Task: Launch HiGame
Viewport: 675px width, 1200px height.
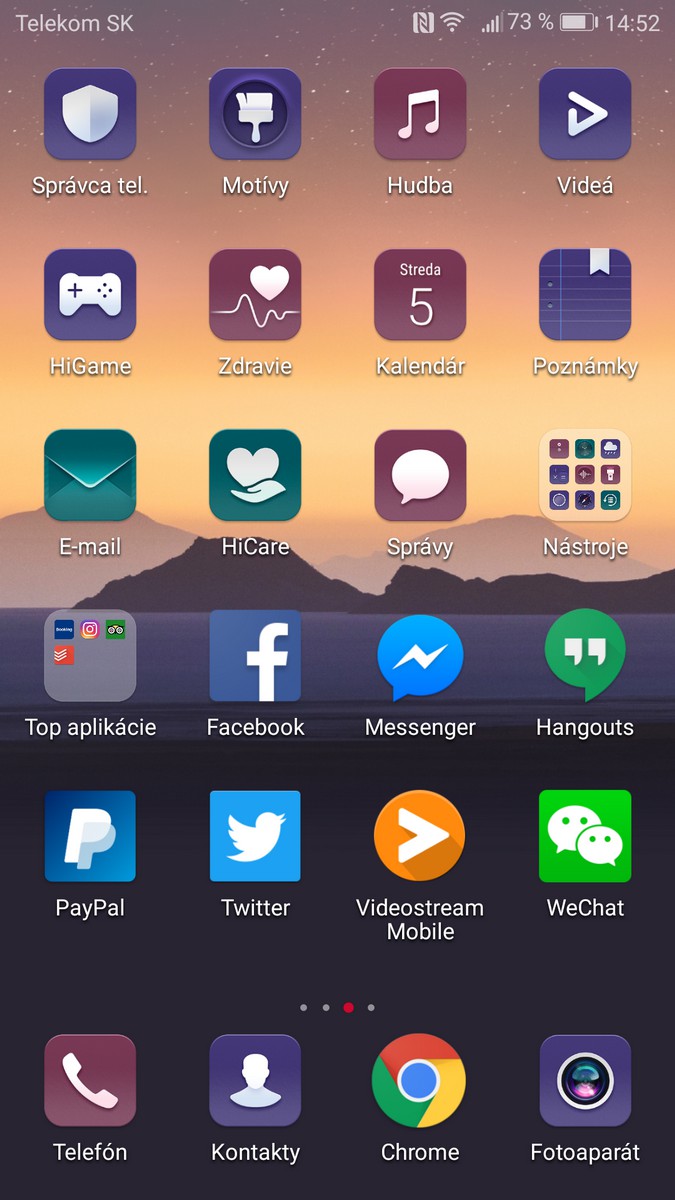Action: pyautogui.click(x=90, y=295)
